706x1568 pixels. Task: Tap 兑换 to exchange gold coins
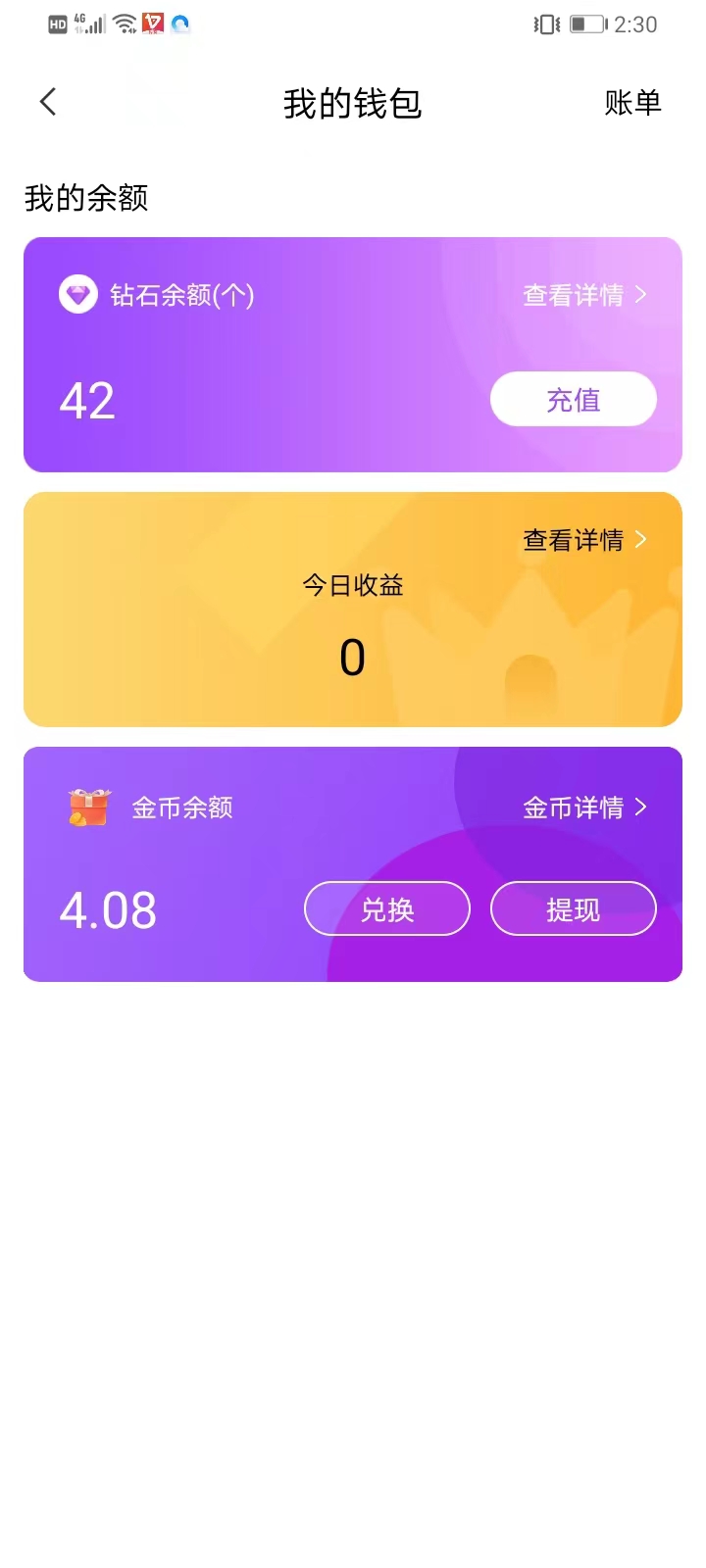pyautogui.click(x=387, y=908)
